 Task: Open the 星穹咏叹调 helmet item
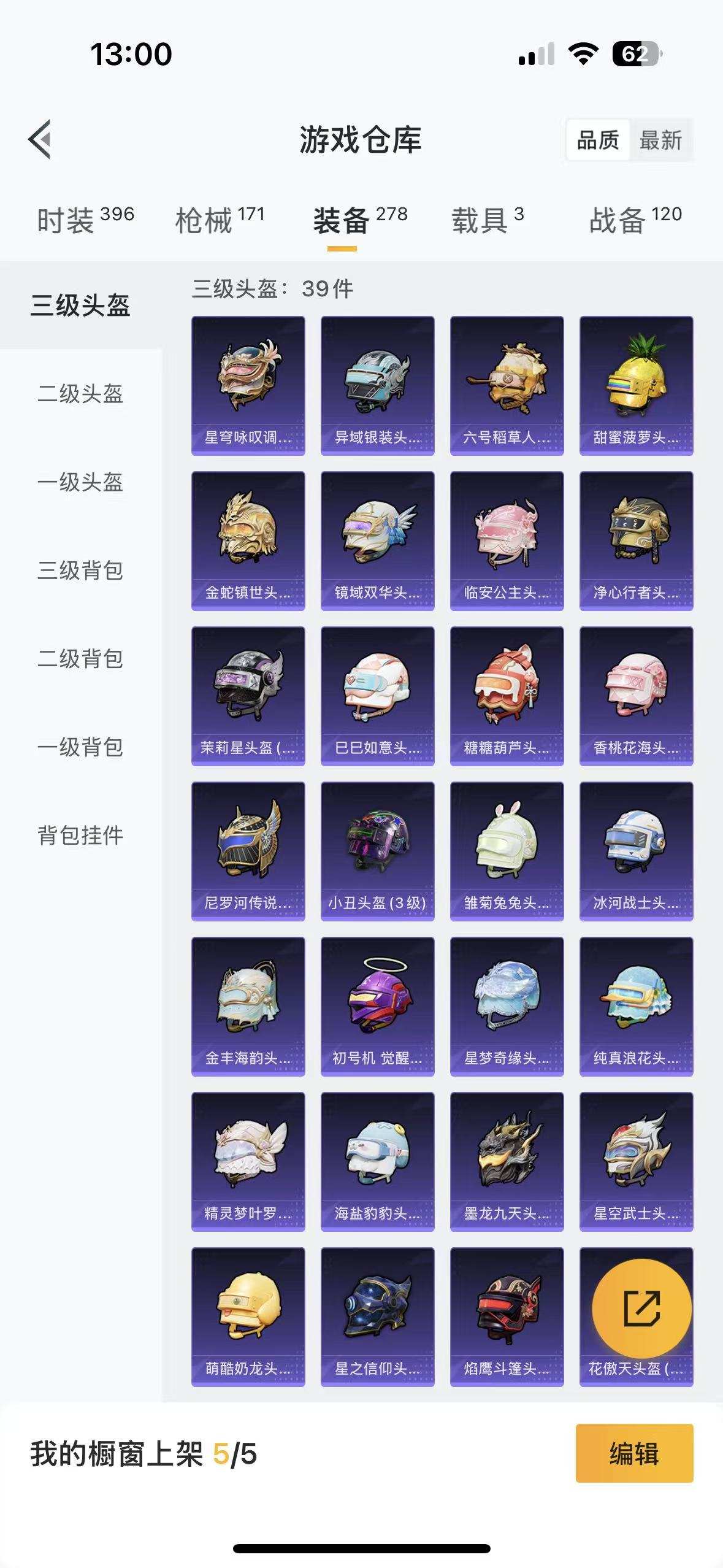point(248,385)
